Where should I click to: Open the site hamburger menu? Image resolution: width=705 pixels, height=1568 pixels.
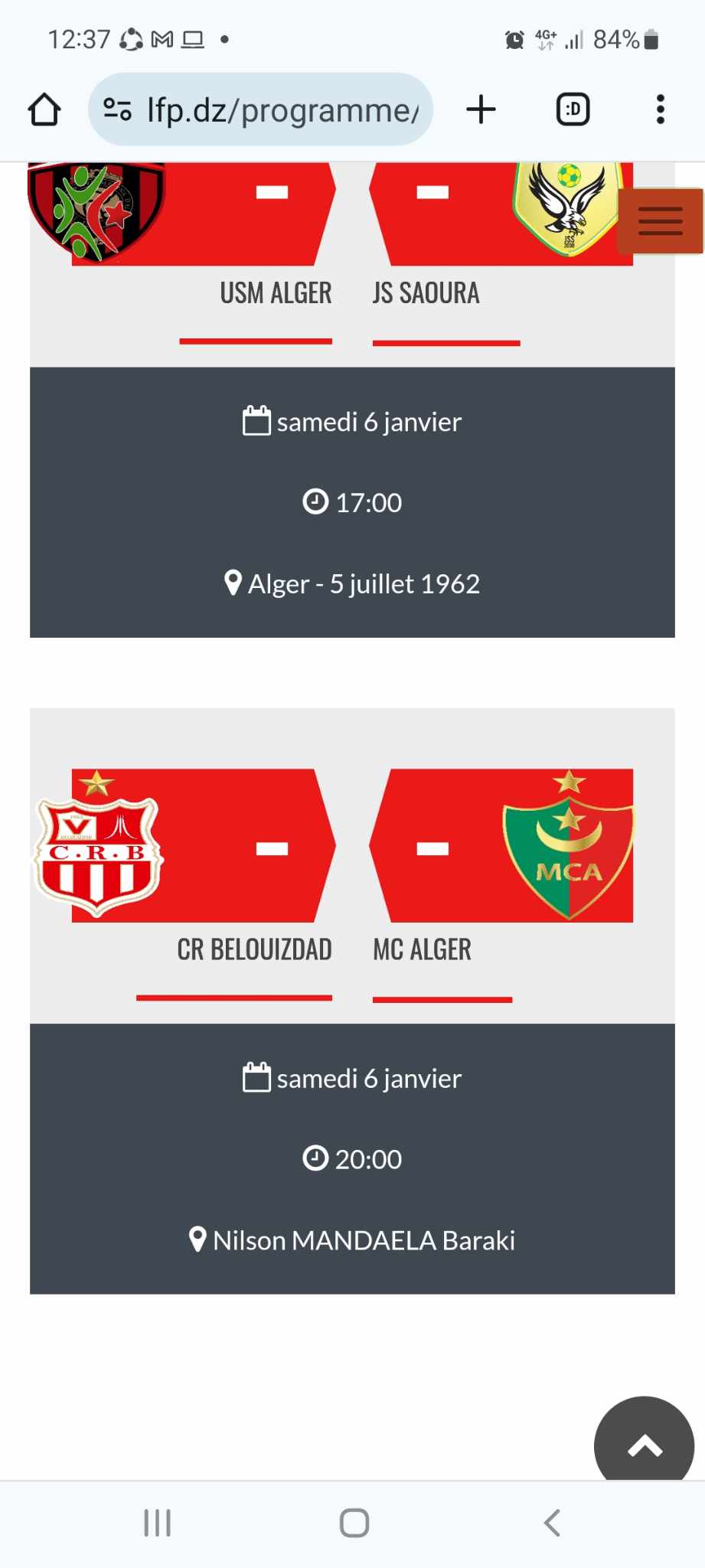click(660, 221)
